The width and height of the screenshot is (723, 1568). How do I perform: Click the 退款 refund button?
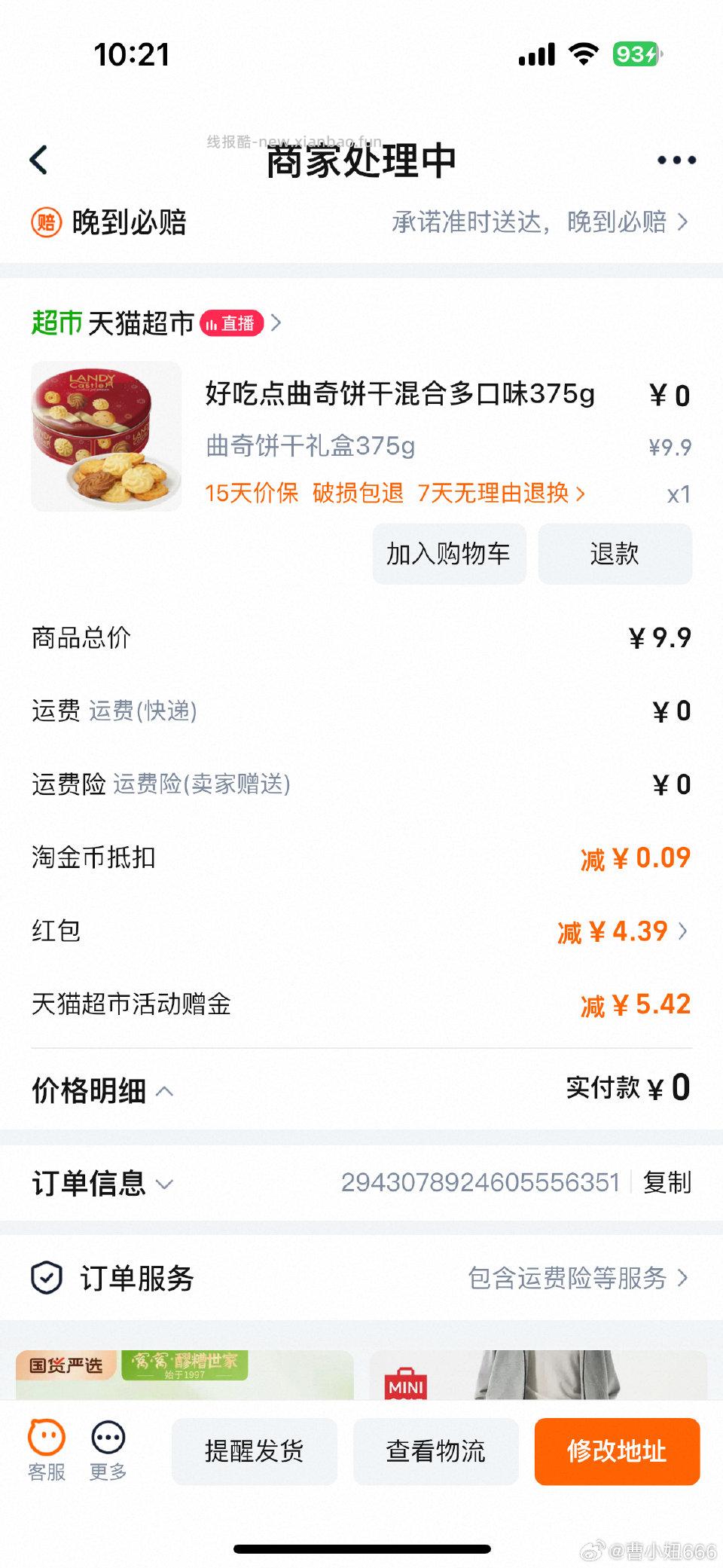pyautogui.click(x=615, y=554)
